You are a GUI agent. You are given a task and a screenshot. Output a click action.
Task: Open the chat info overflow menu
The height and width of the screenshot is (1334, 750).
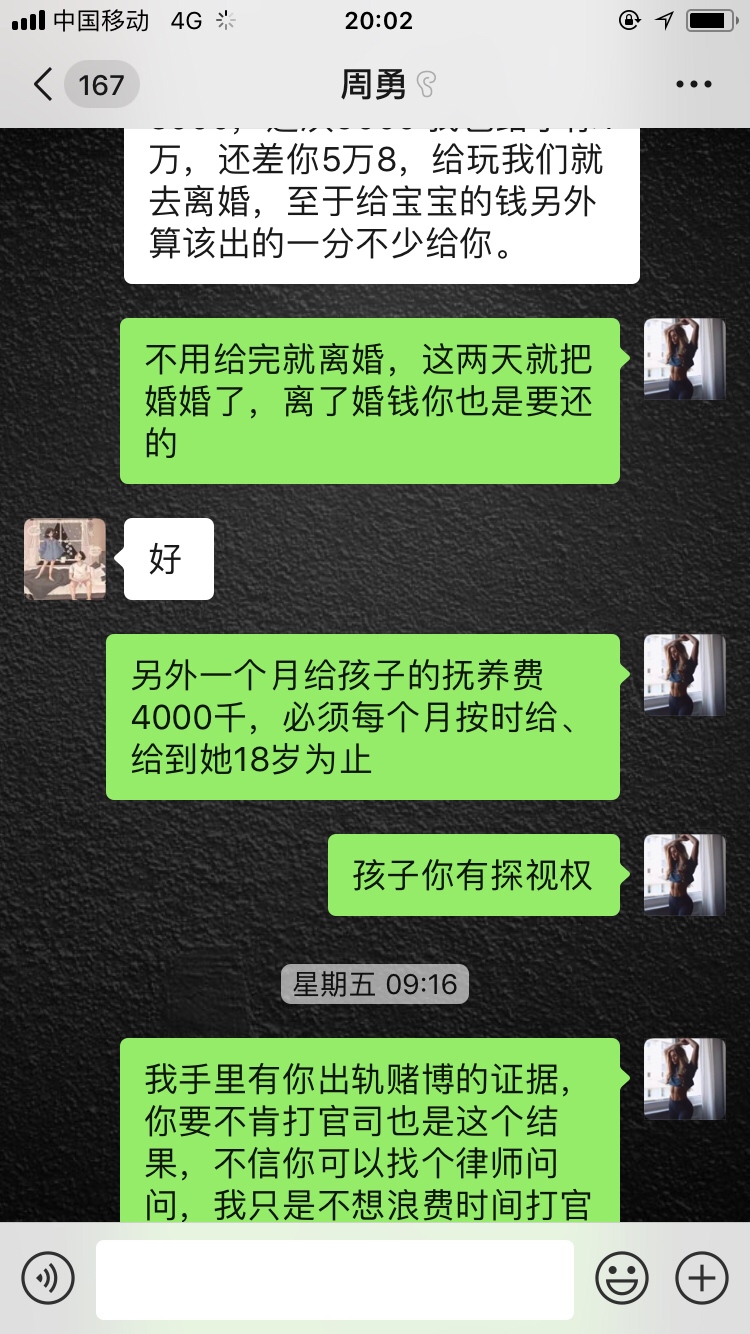pyautogui.click(x=693, y=85)
